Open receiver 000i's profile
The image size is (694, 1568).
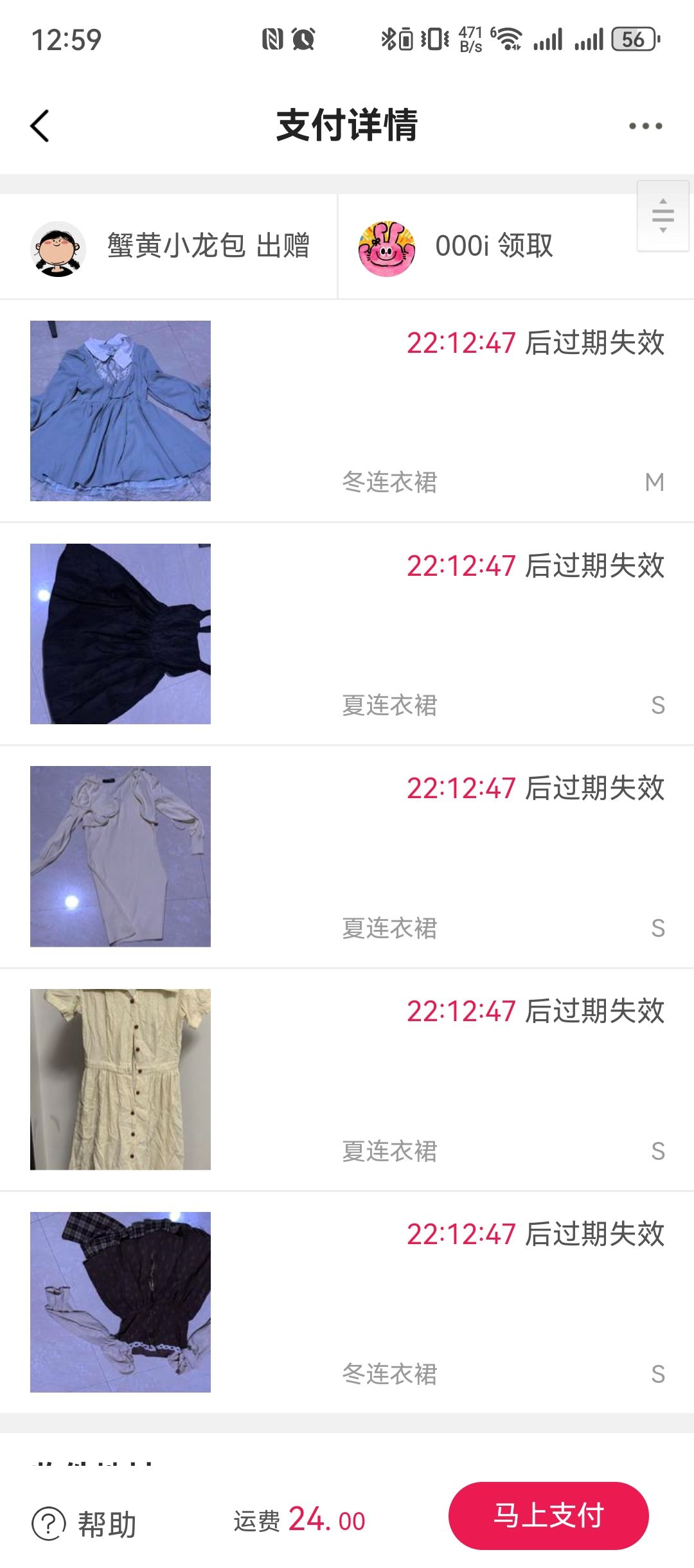point(386,249)
